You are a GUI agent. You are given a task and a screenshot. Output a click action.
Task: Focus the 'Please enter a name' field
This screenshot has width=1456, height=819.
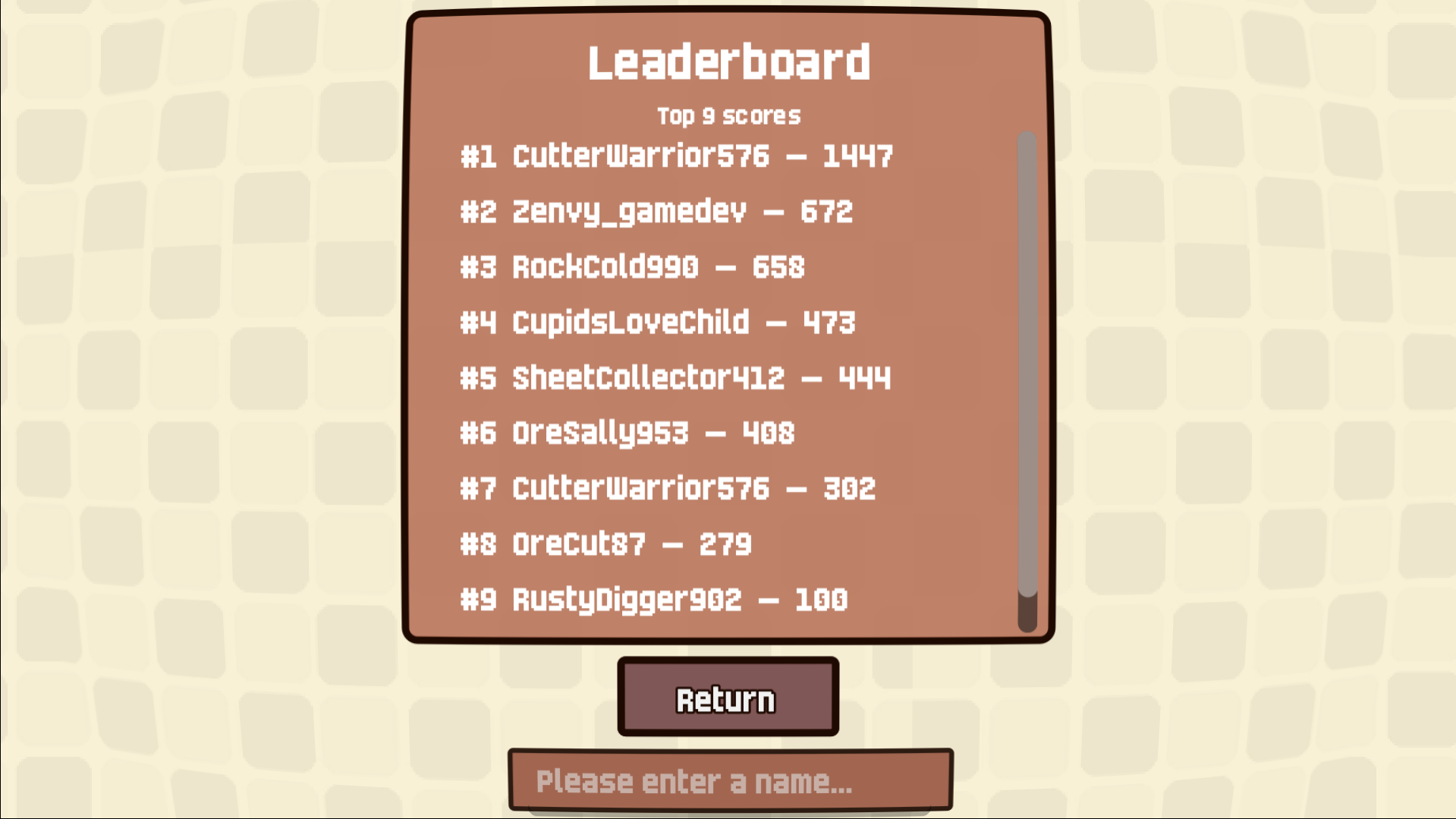(730, 780)
